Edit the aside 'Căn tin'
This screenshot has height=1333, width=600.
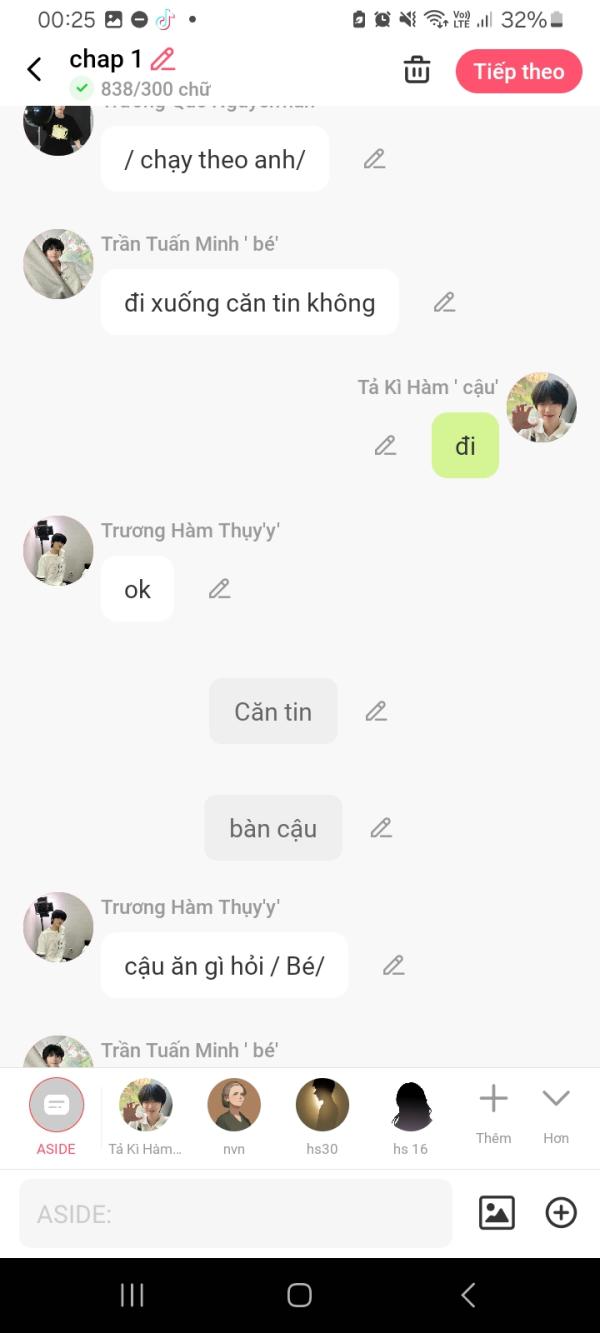375,712
